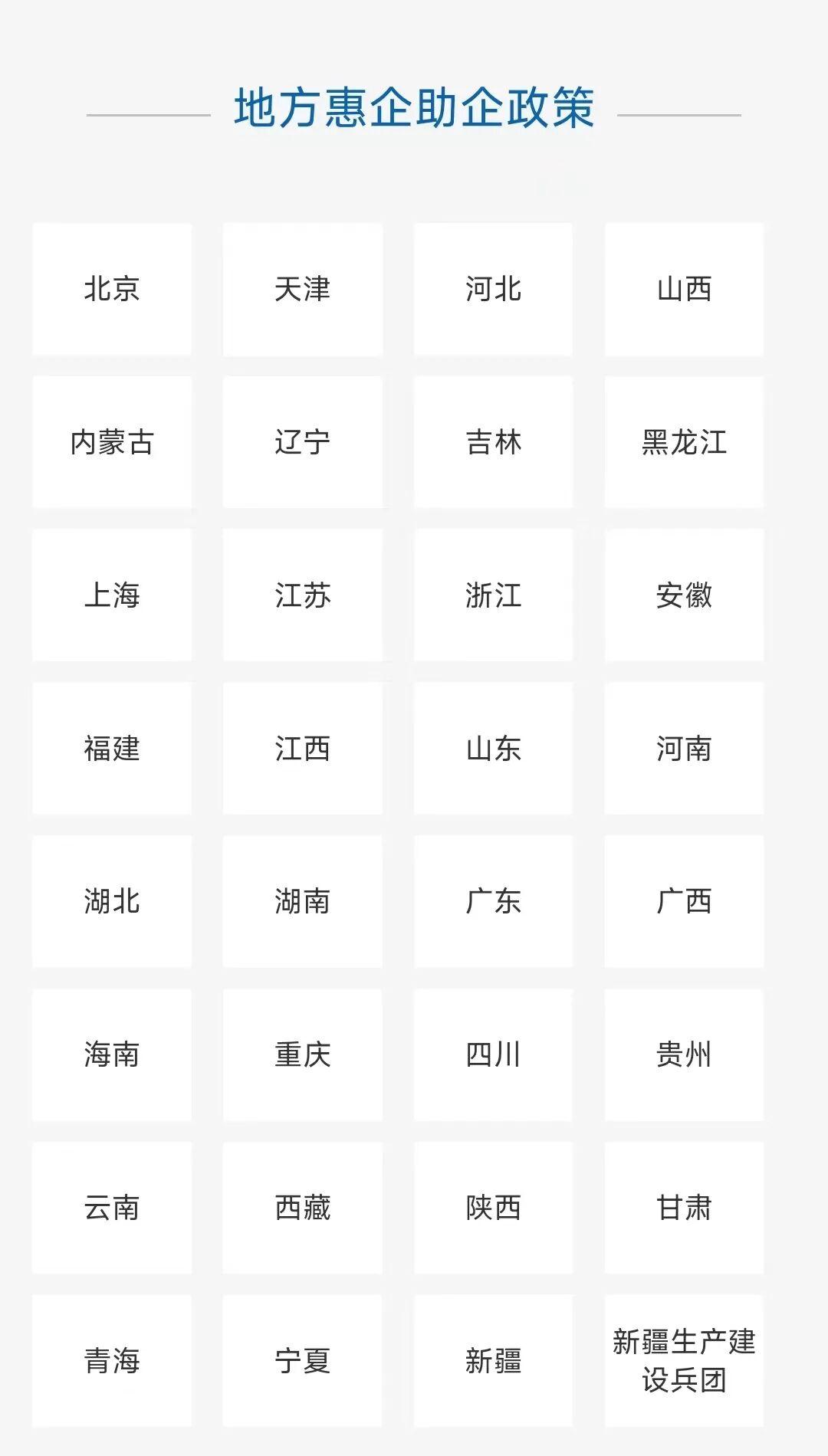Viewport: 828px width, 1456px height.
Task: Select the 江苏 entry
Action: [303, 595]
